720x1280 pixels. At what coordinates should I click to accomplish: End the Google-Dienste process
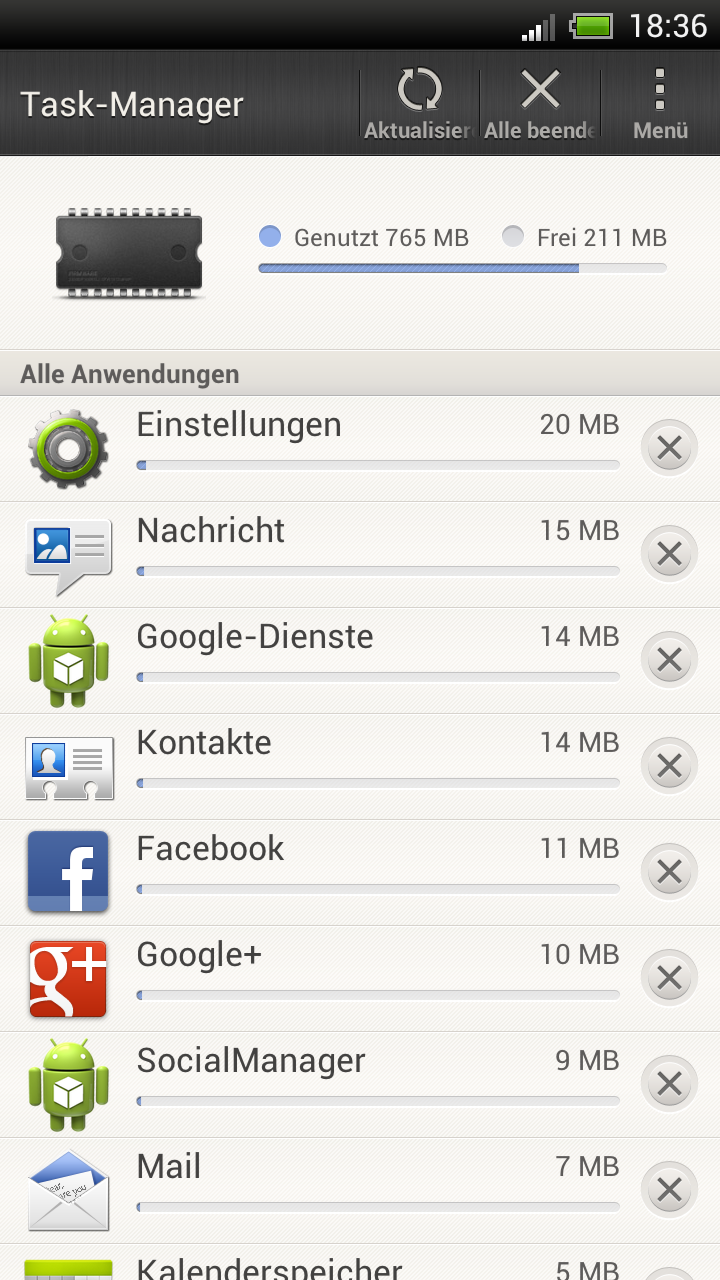point(669,660)
